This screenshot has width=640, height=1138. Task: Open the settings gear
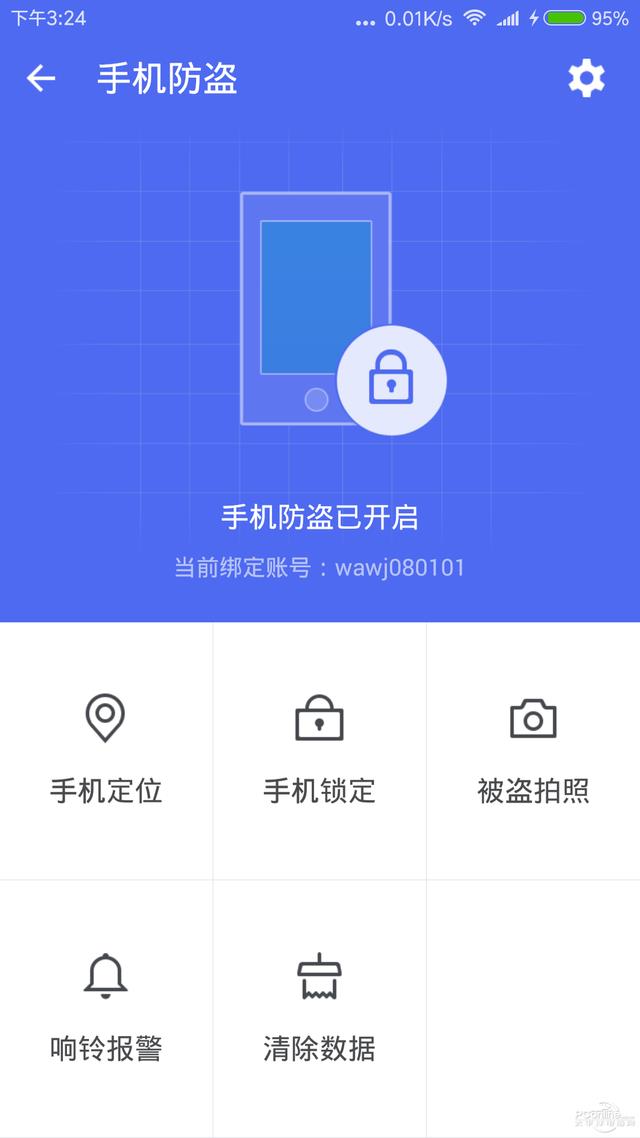click(586, 78)
